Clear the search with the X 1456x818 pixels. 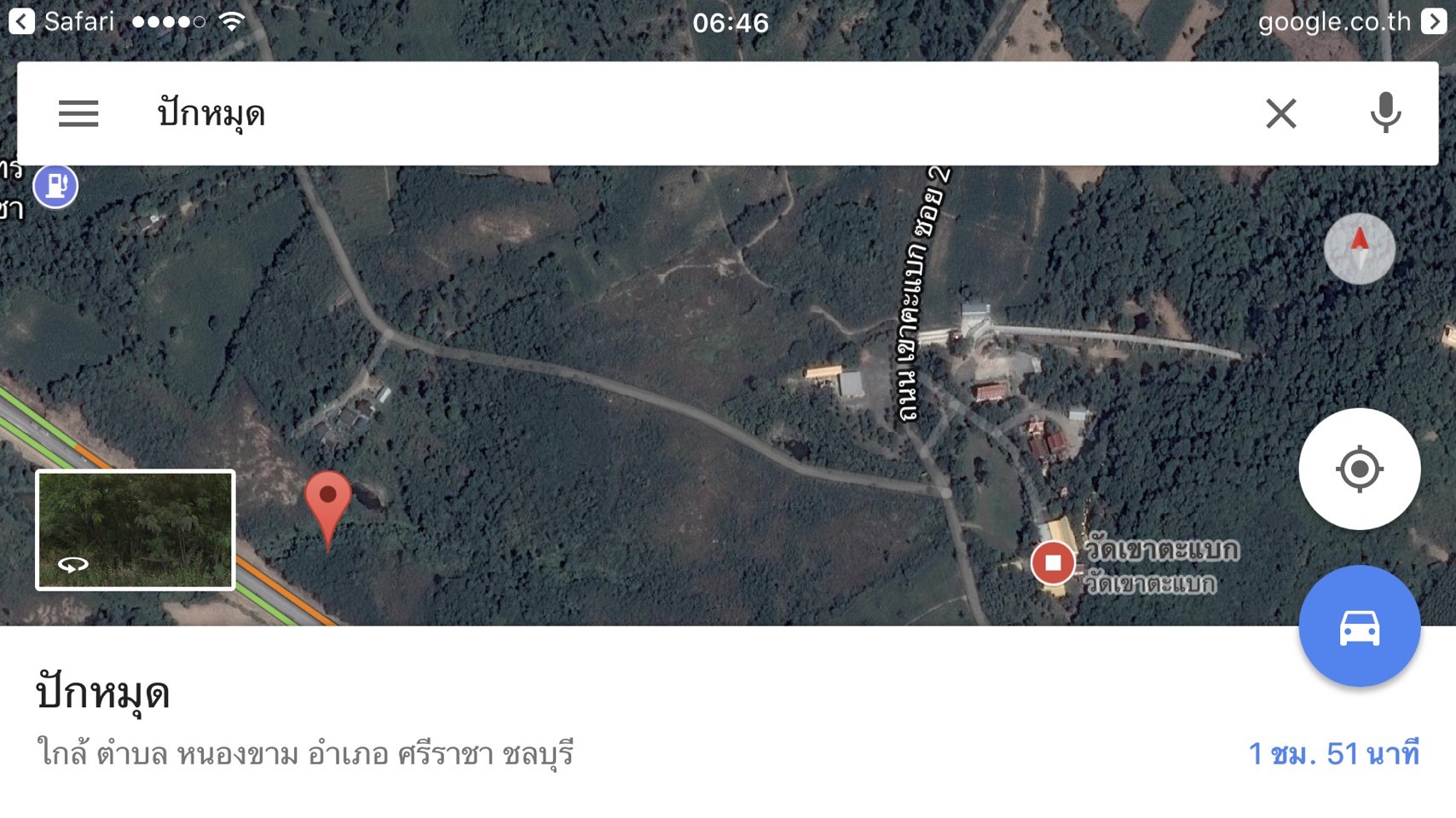[1280, 113]
